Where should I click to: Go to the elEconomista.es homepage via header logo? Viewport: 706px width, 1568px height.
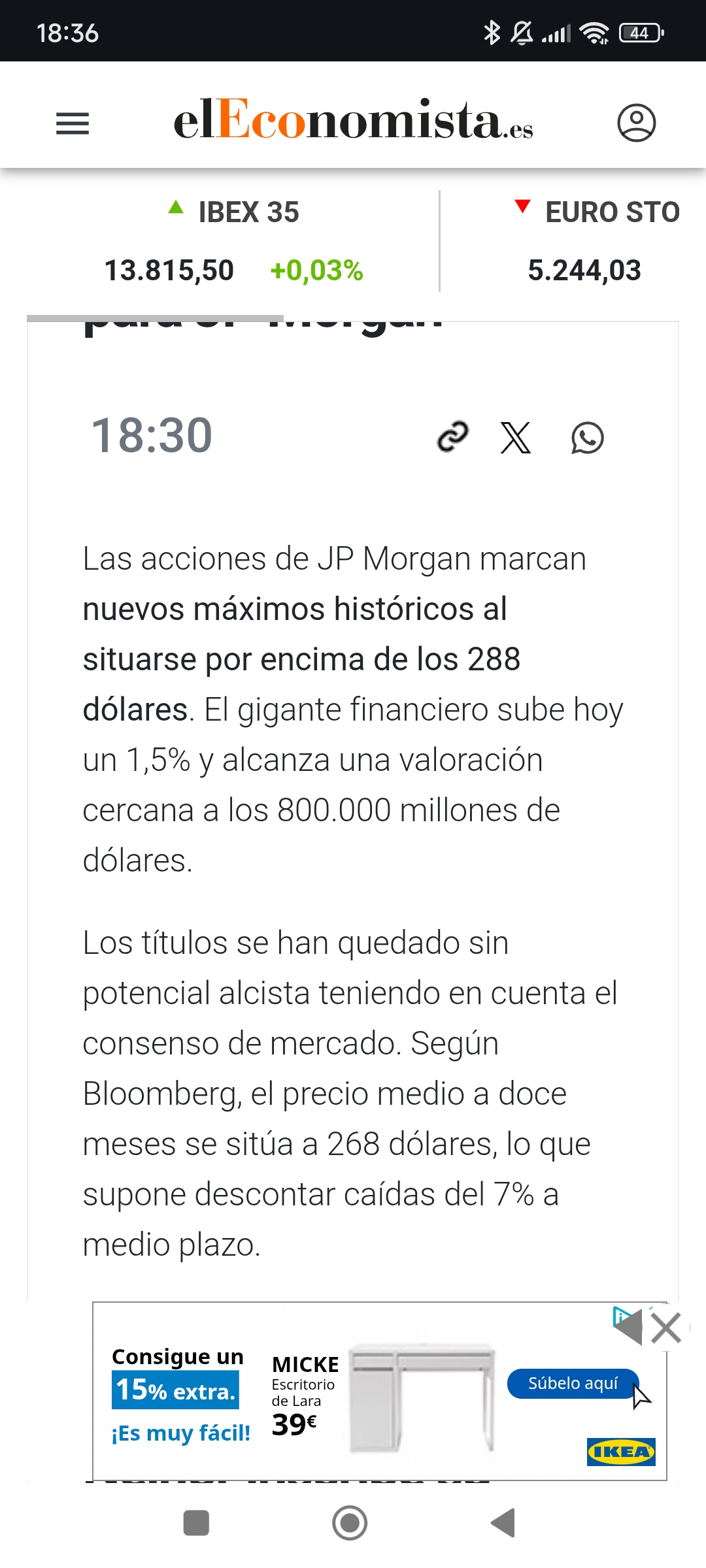pyautogui.click(x=354, y=120)
